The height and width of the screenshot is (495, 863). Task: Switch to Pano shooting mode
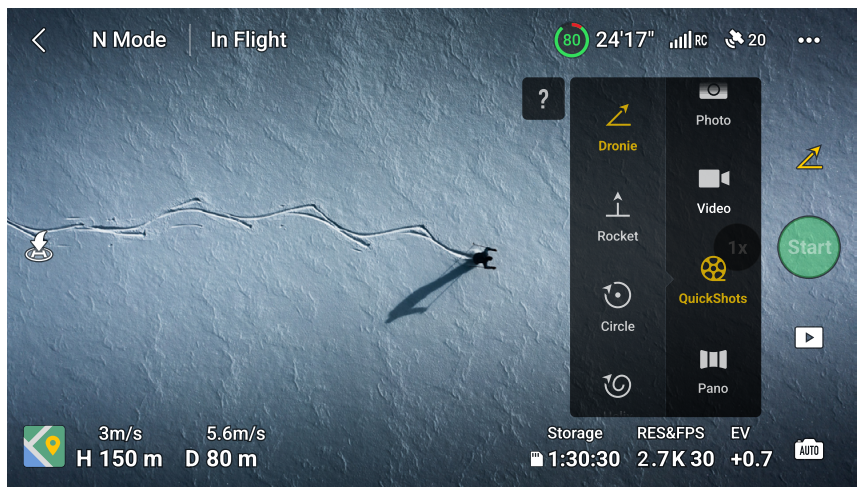[x=713, y=370]
